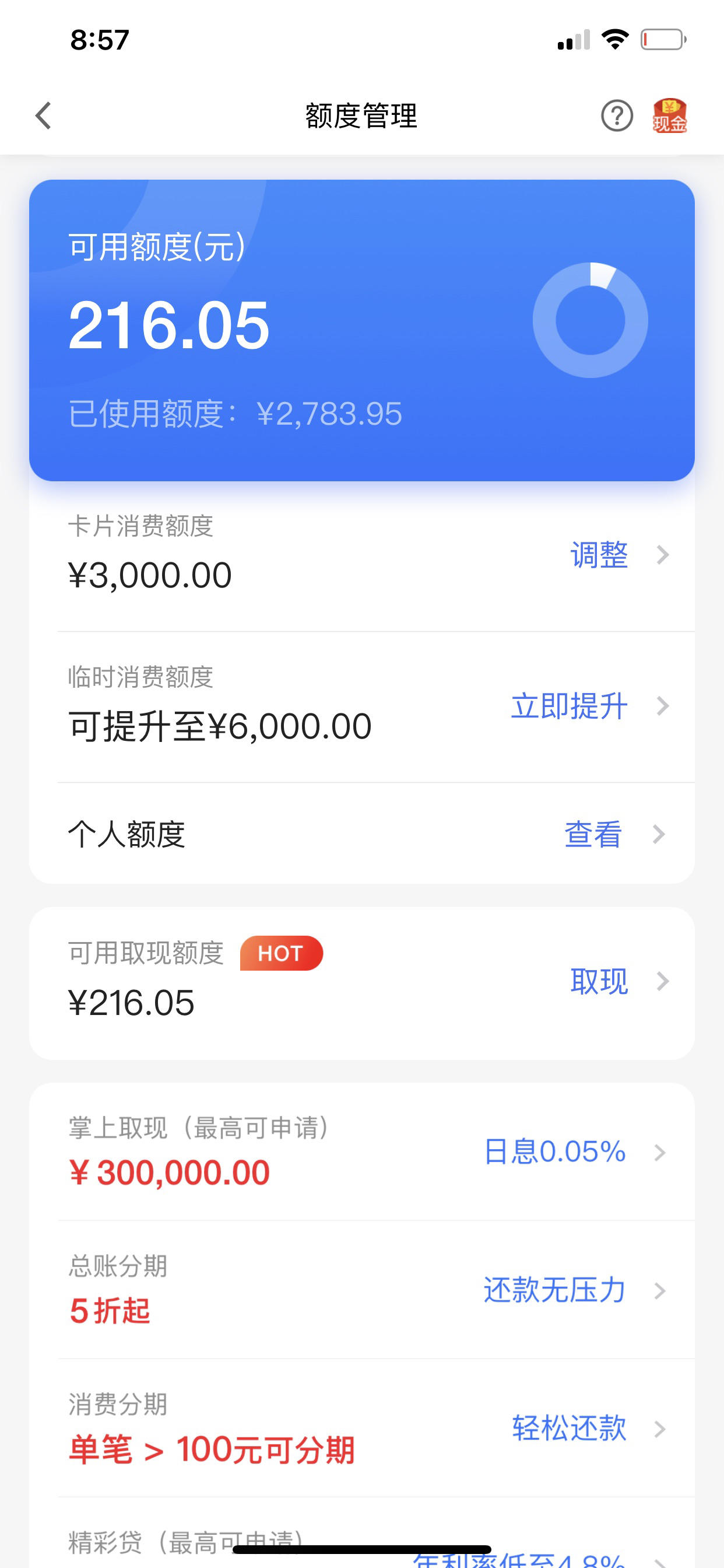
Task: Open the blue available credit card
Action: [x=362, y=330]
